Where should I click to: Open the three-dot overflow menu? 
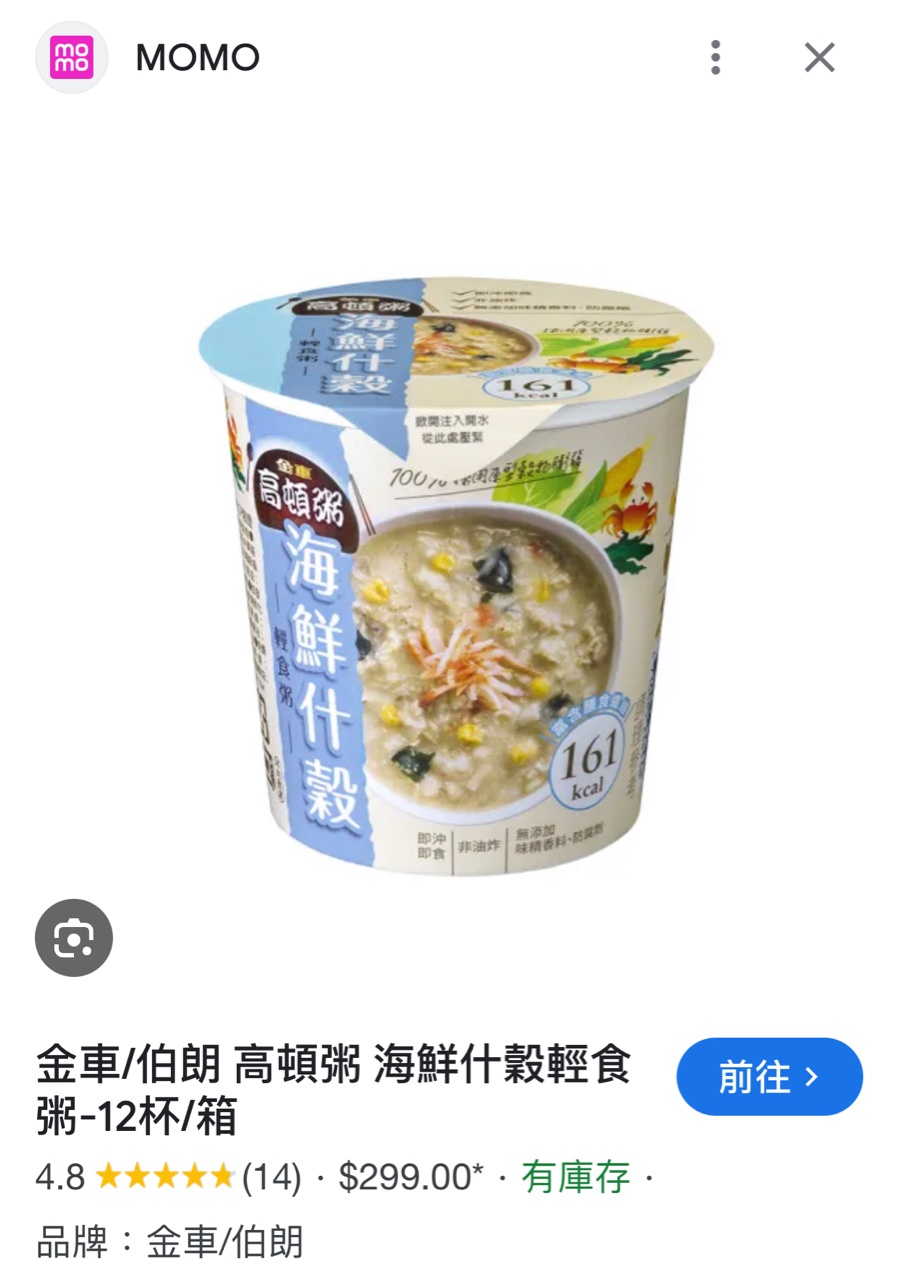[x=715, y=58]
